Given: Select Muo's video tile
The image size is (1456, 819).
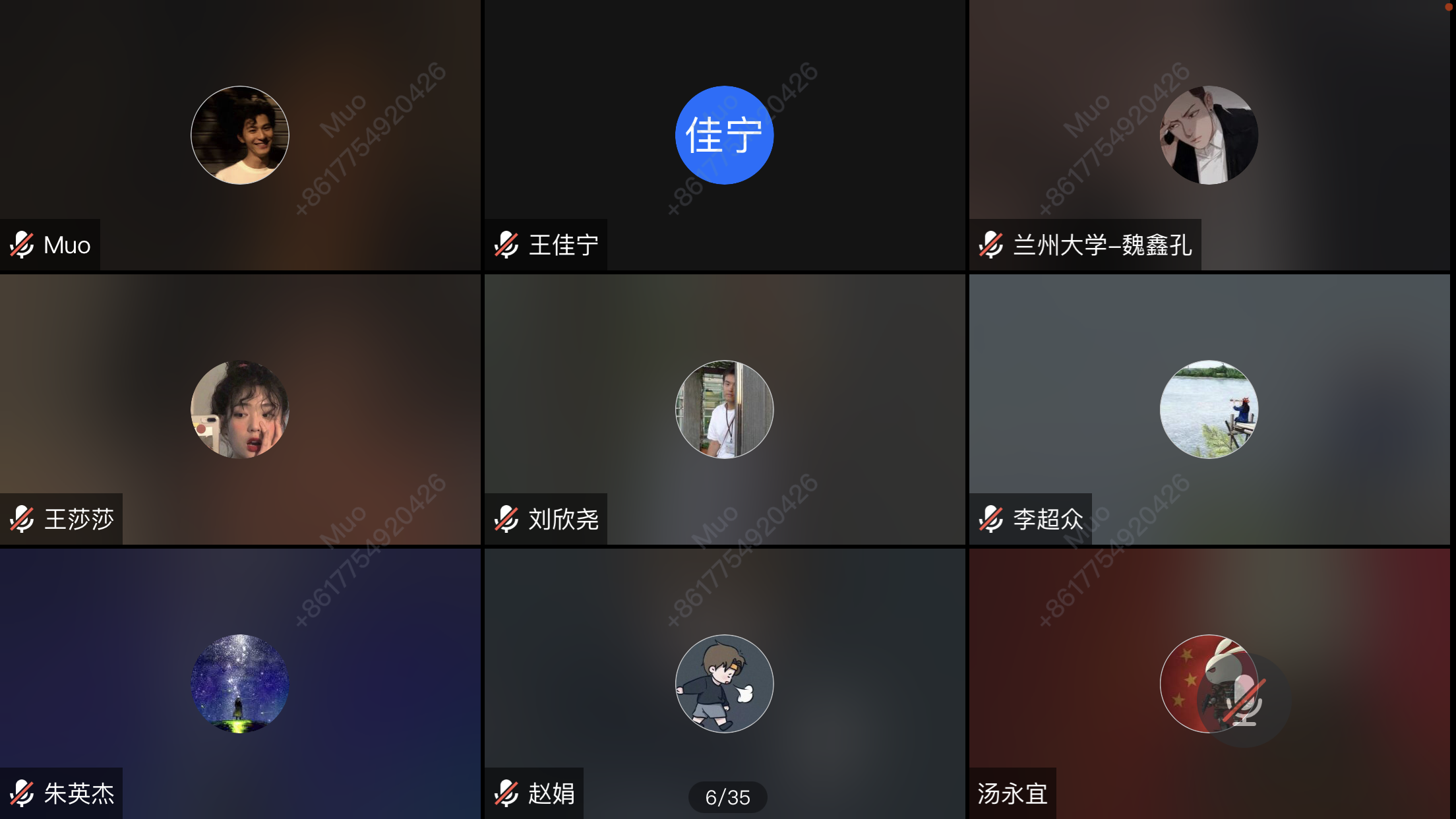Looking at the screenshot, I should click(x=240, y=135).
